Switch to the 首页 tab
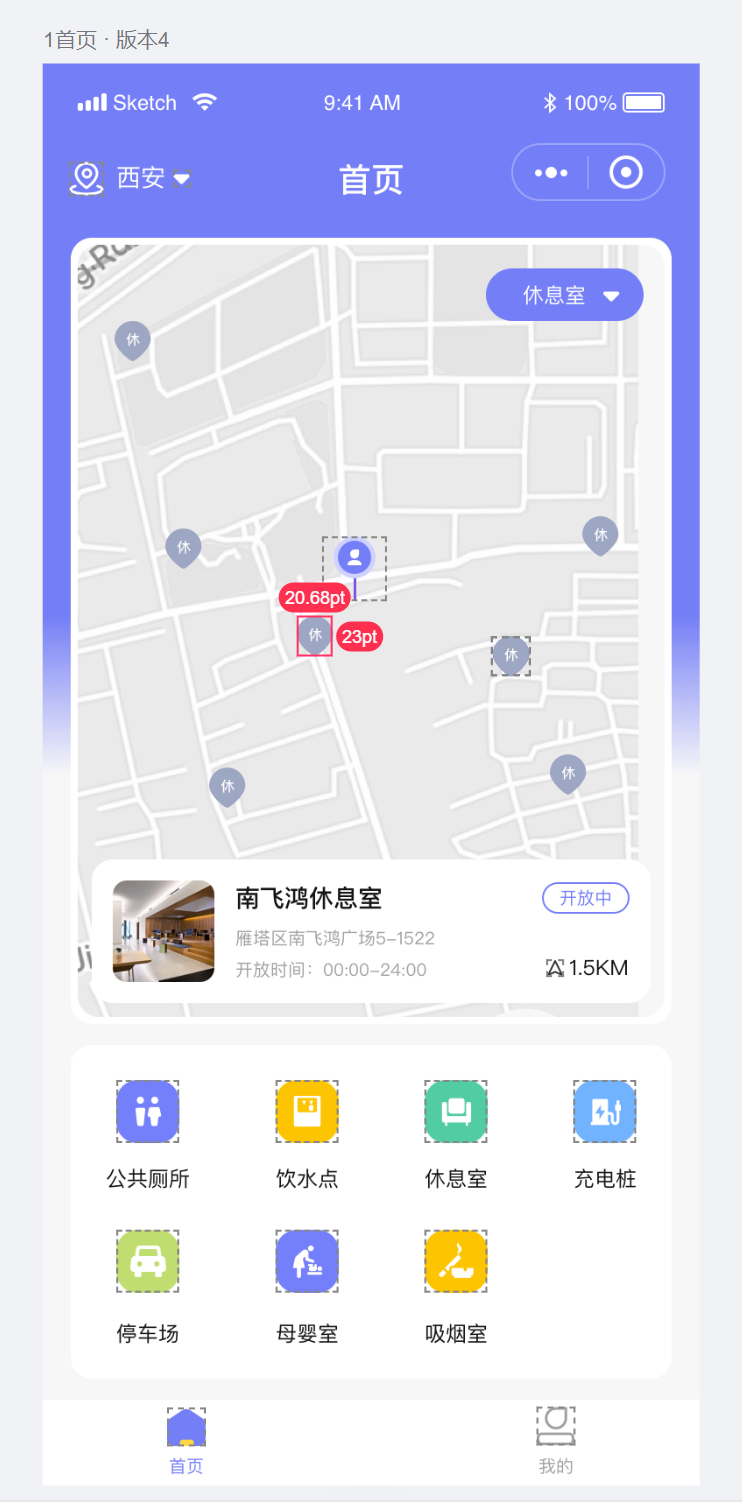 point(186,1438)
